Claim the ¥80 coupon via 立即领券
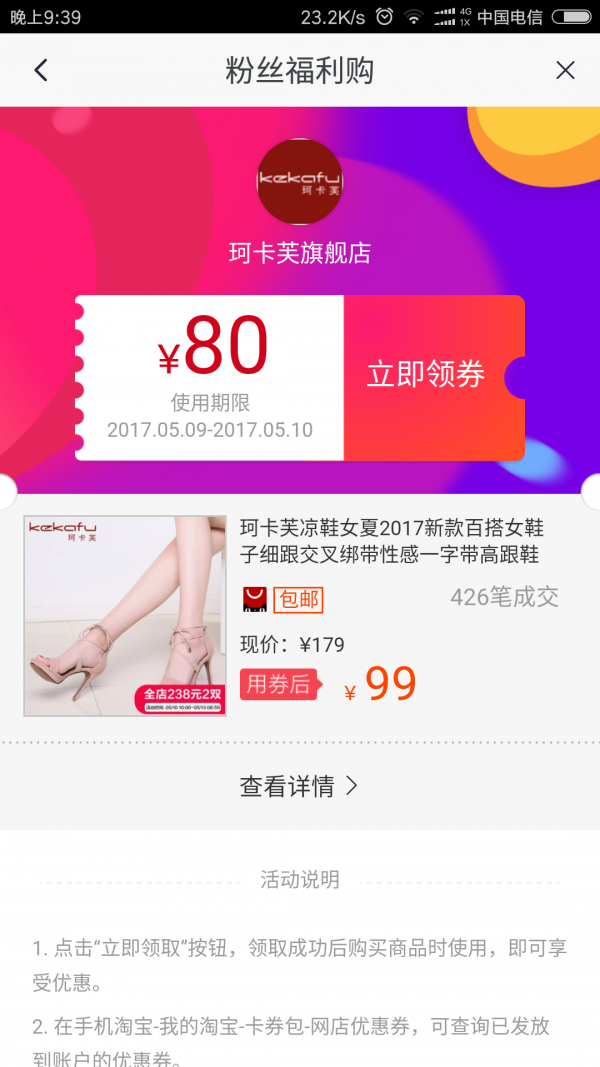 [x=427, y=375]
